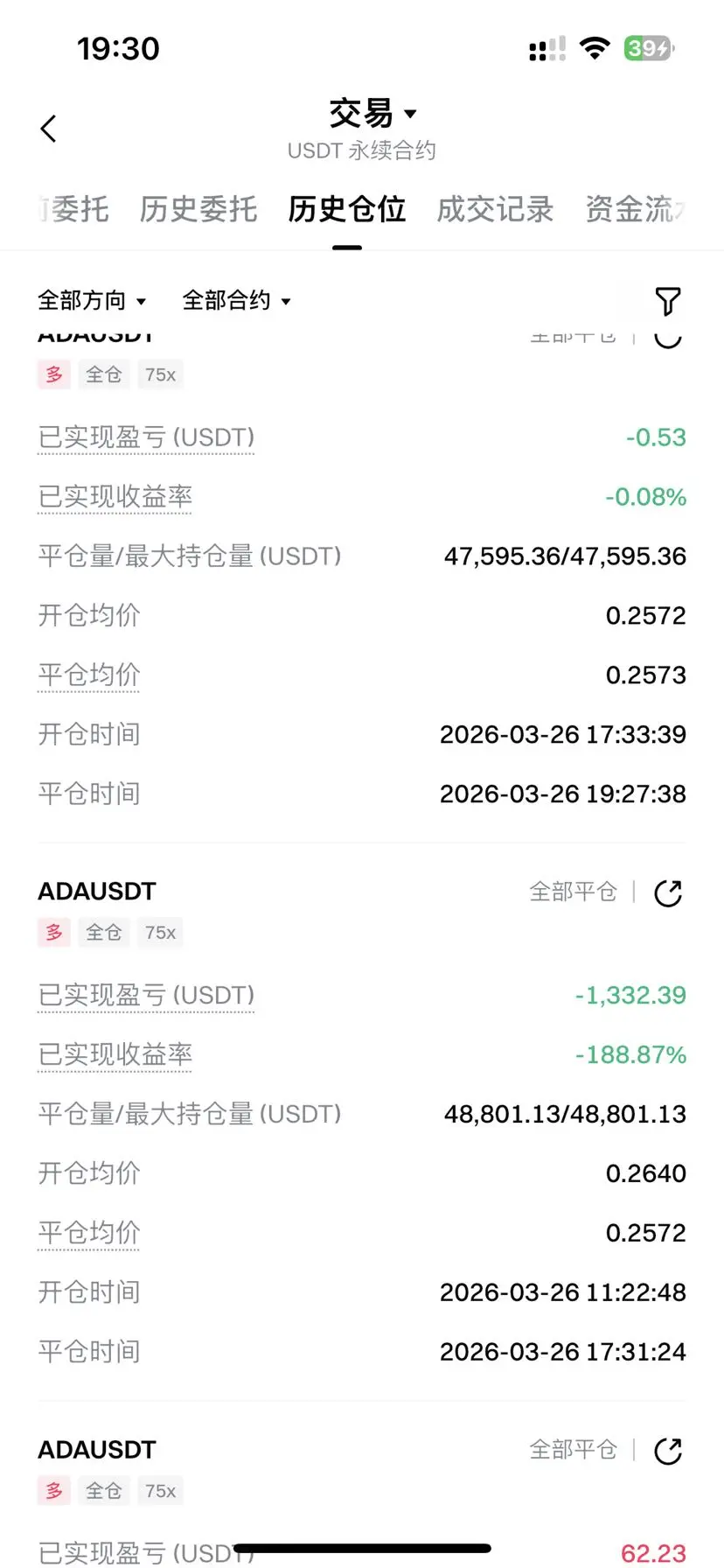Expand the 全部合约 contract filter
The width and height of the screenshot is (724, 1568).
point(236,301)
